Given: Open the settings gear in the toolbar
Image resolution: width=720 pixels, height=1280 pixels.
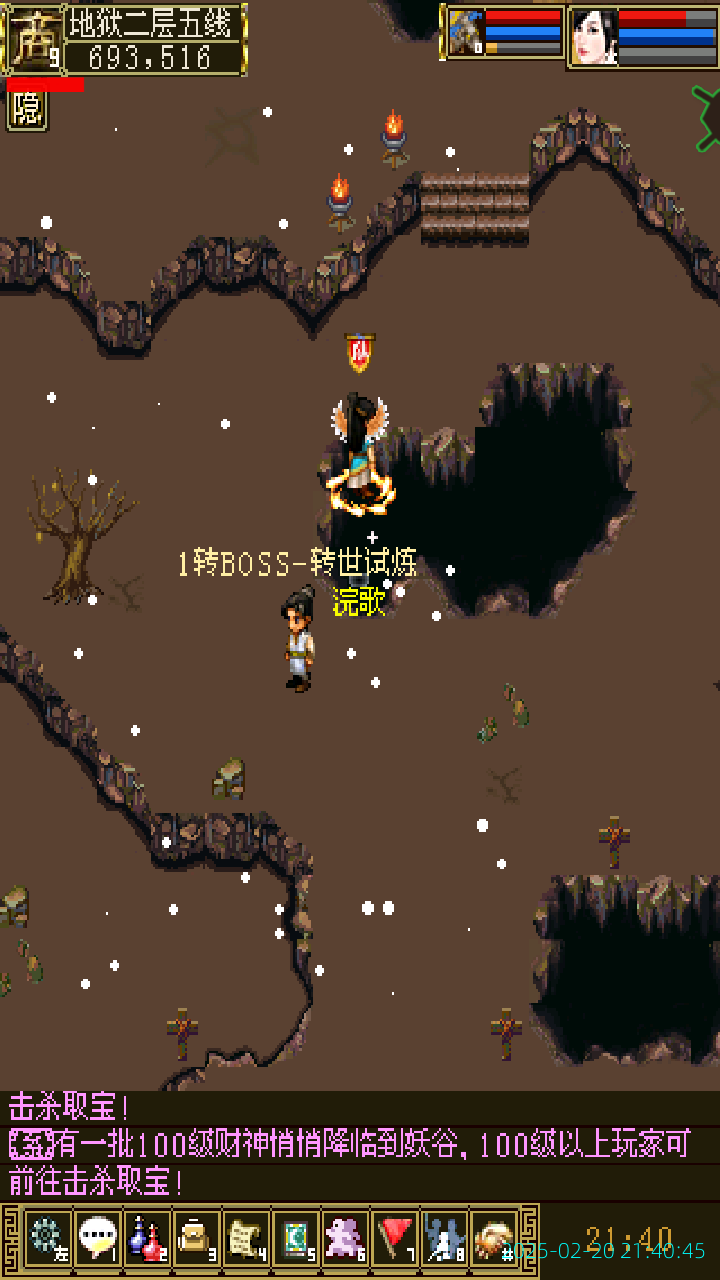Looking at the screenshot, I should (47, 1238).
